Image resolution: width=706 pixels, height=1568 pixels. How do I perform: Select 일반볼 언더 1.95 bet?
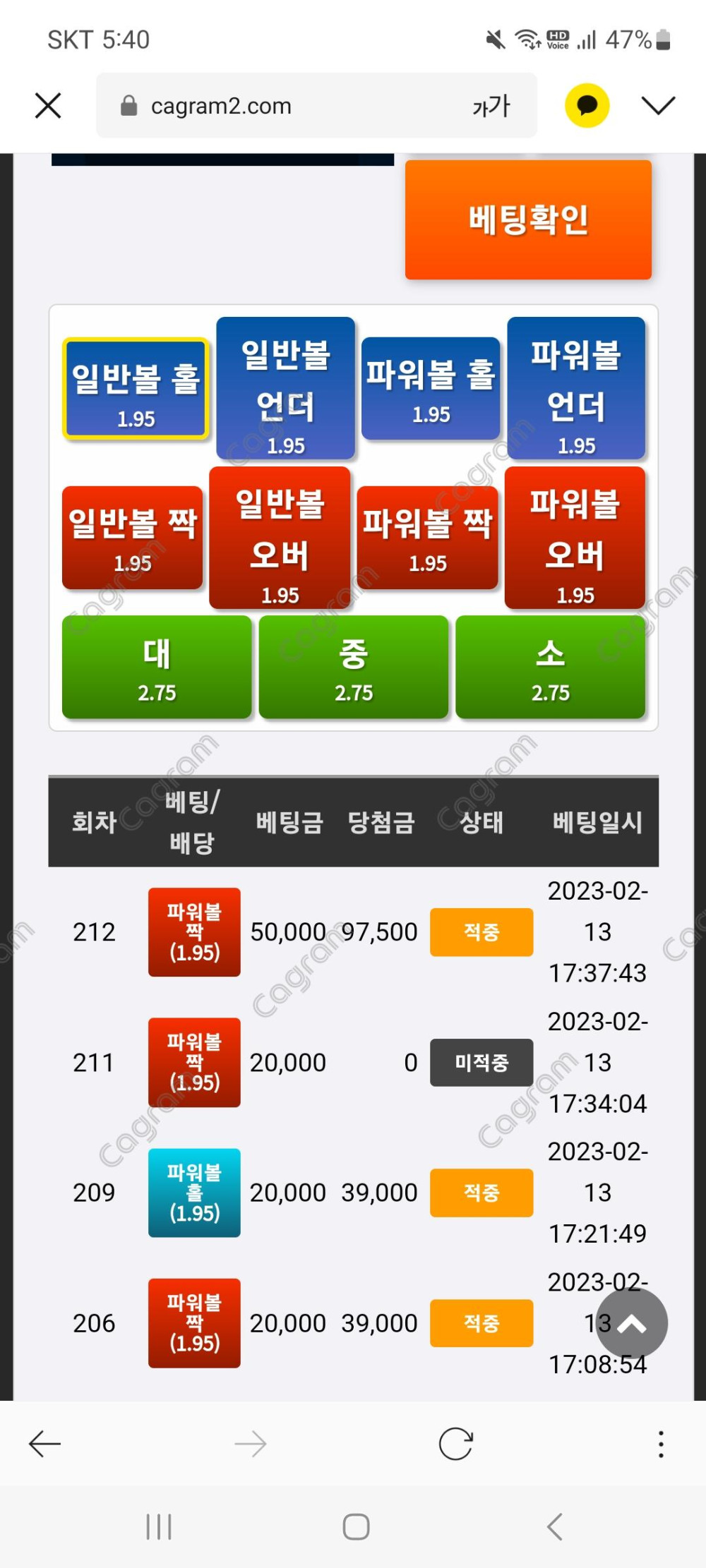(285, 388)
